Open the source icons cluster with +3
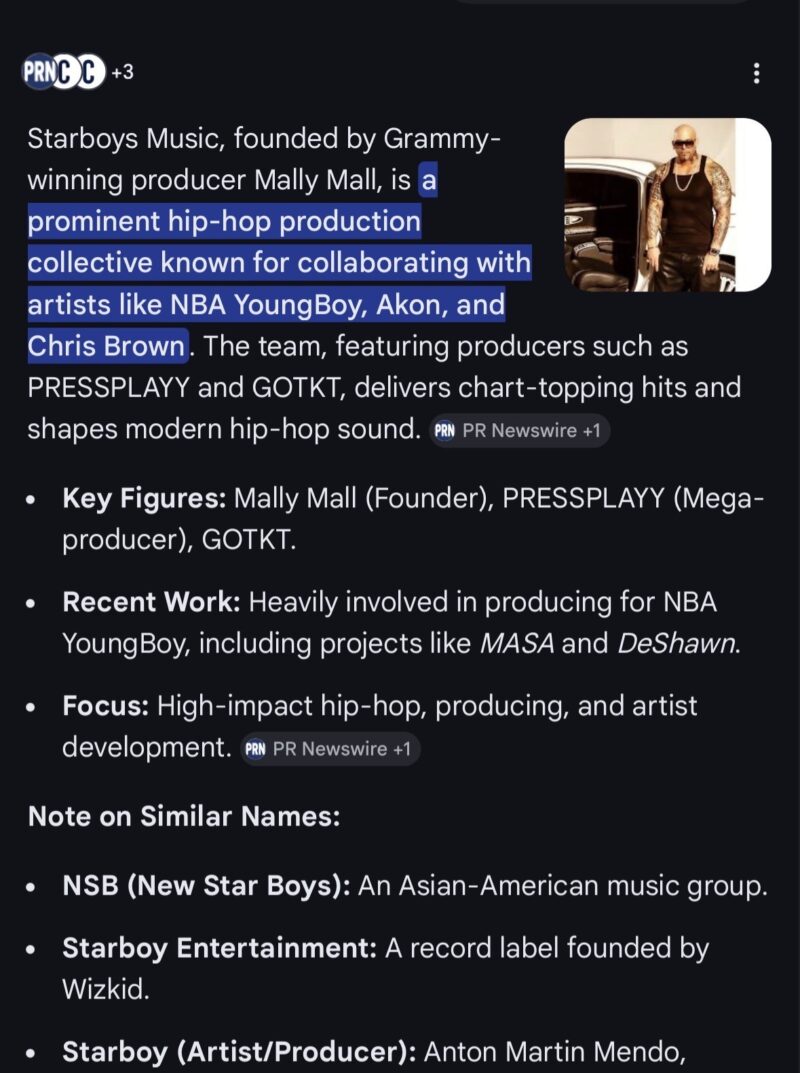Image resolution: width=800 pixels, height=1073 pixels. point(77,73)
